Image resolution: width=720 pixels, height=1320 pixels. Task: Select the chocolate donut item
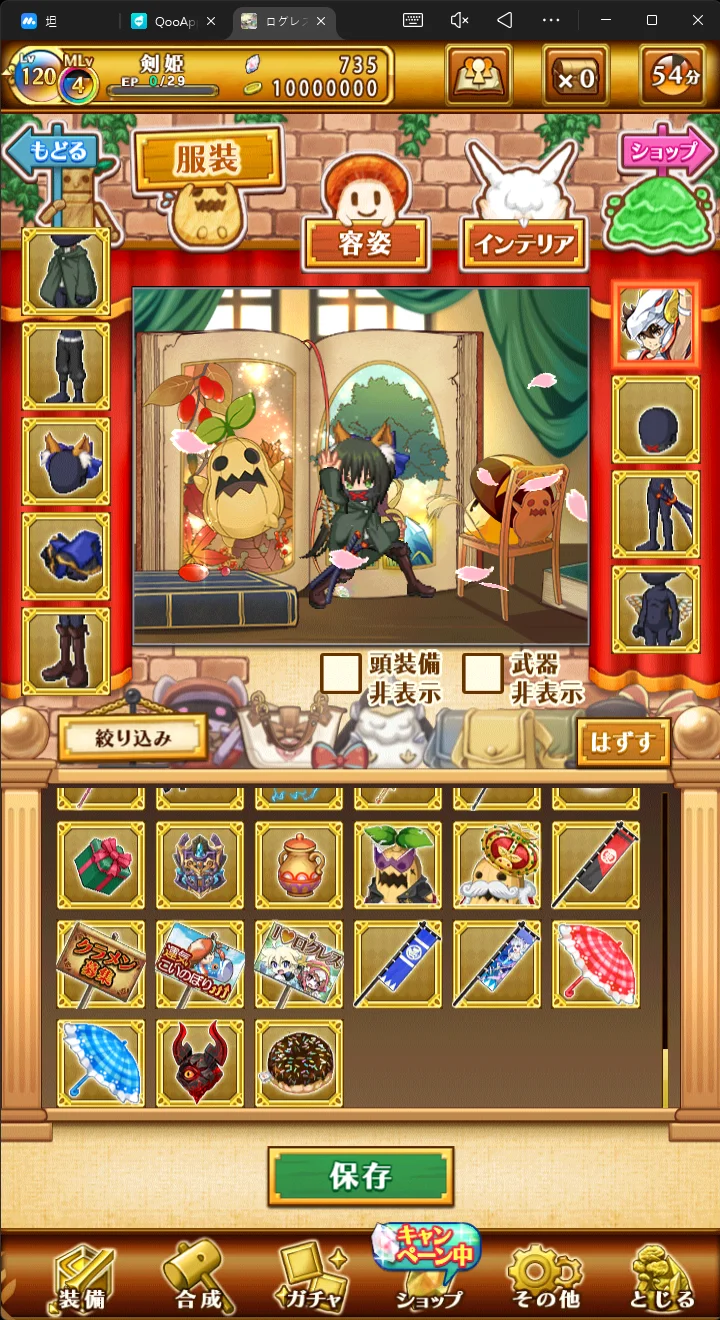pyautogui.click(x=298, y=1062)
